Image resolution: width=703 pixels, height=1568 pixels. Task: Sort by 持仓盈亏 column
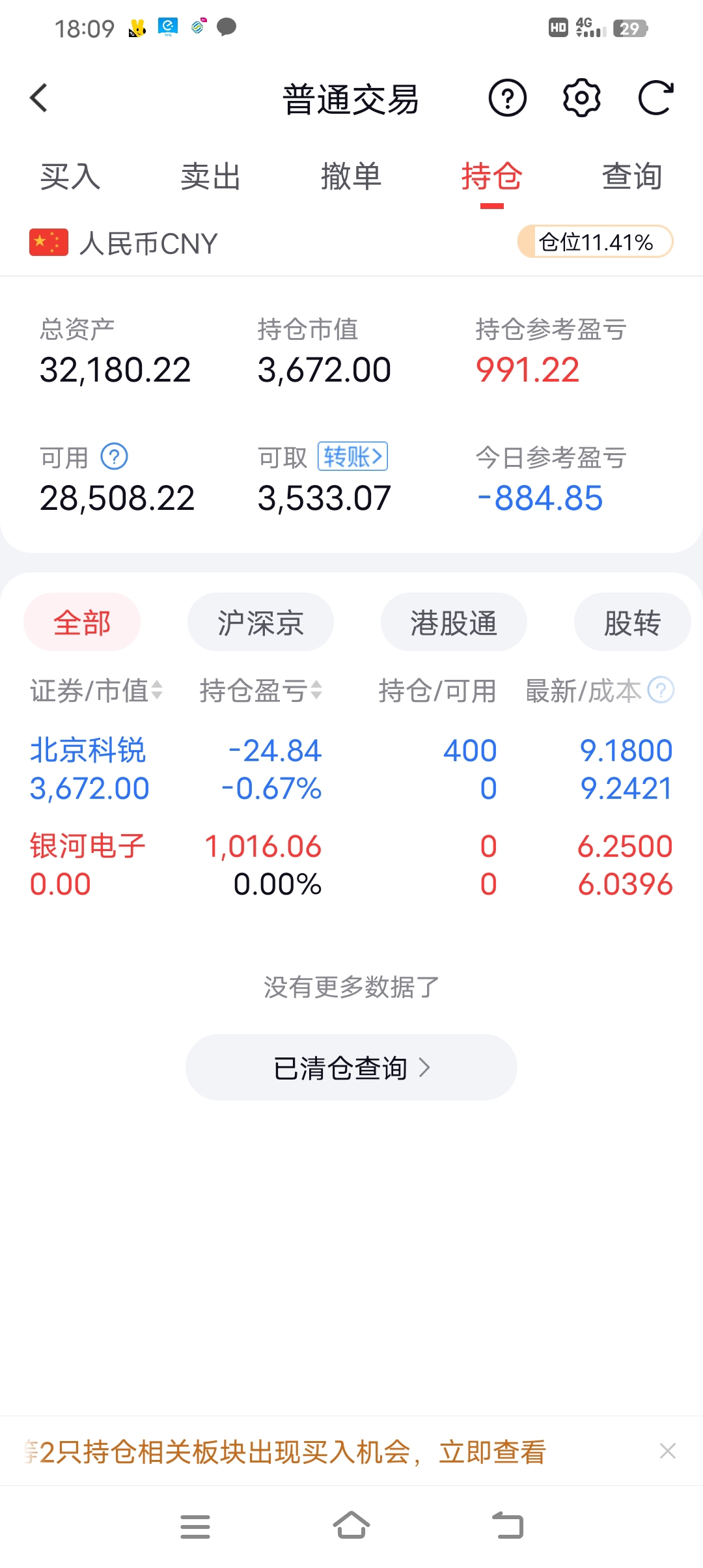(x=260, y=691)
